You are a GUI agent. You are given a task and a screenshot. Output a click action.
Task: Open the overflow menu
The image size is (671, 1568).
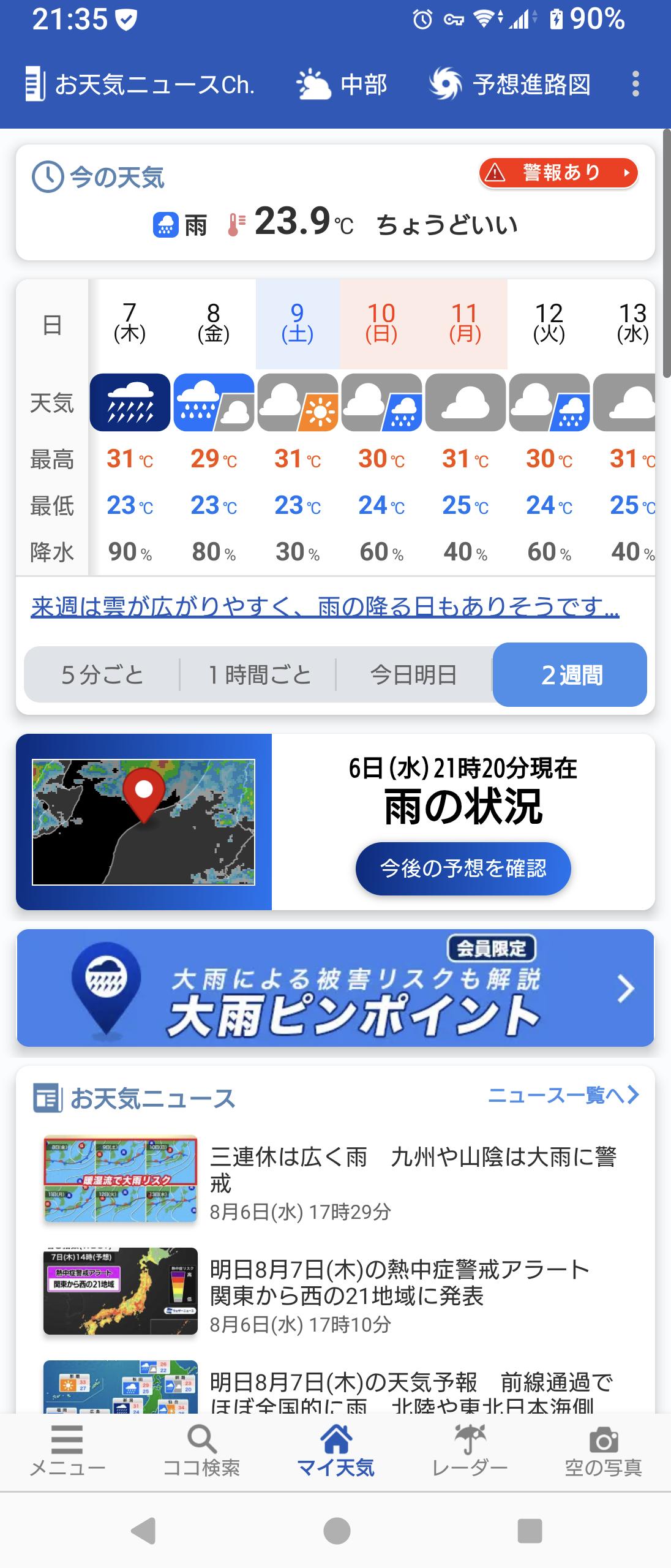pyautogui.click(x=635, y=84)
